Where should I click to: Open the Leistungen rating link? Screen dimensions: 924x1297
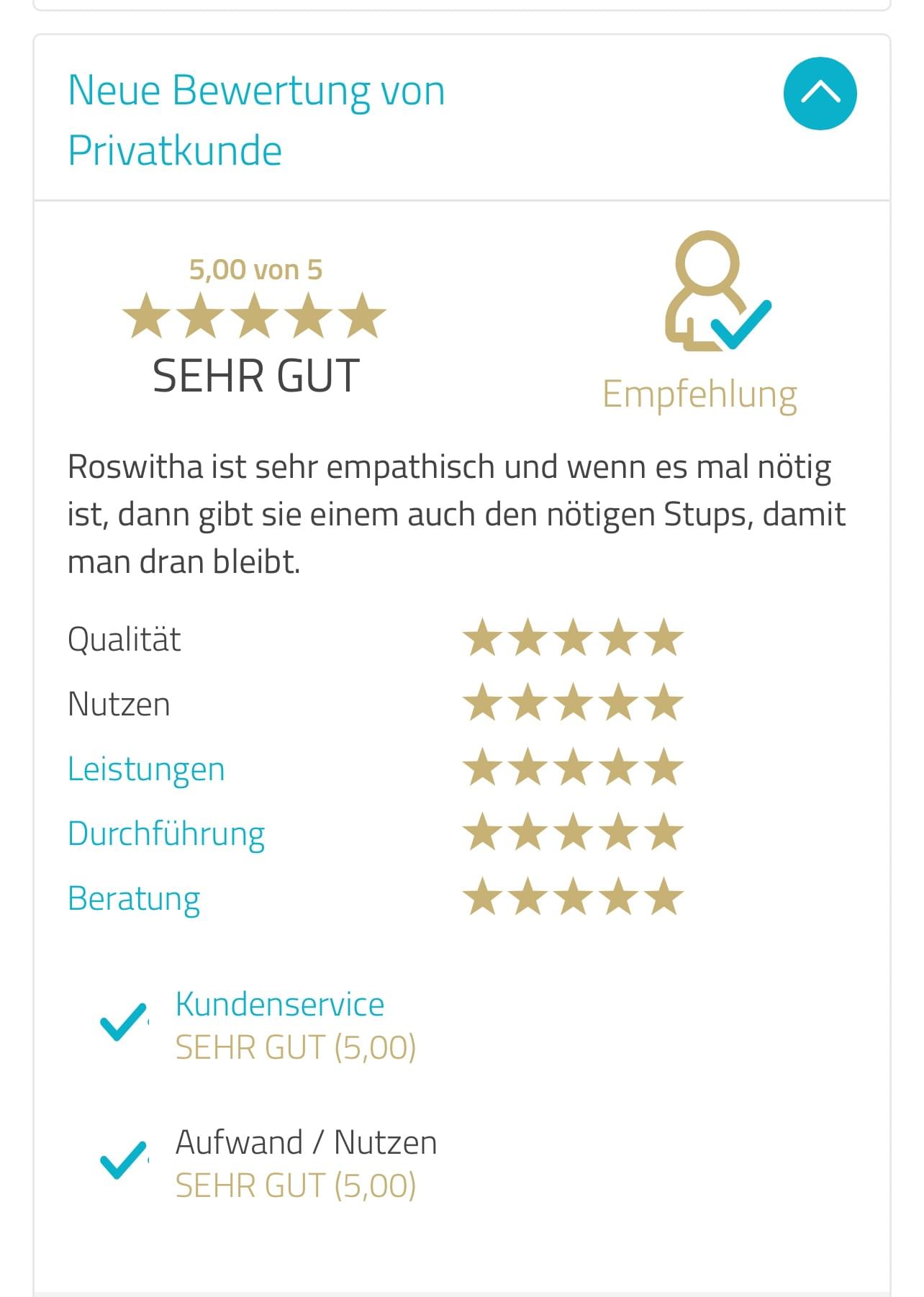pos(146,769)
